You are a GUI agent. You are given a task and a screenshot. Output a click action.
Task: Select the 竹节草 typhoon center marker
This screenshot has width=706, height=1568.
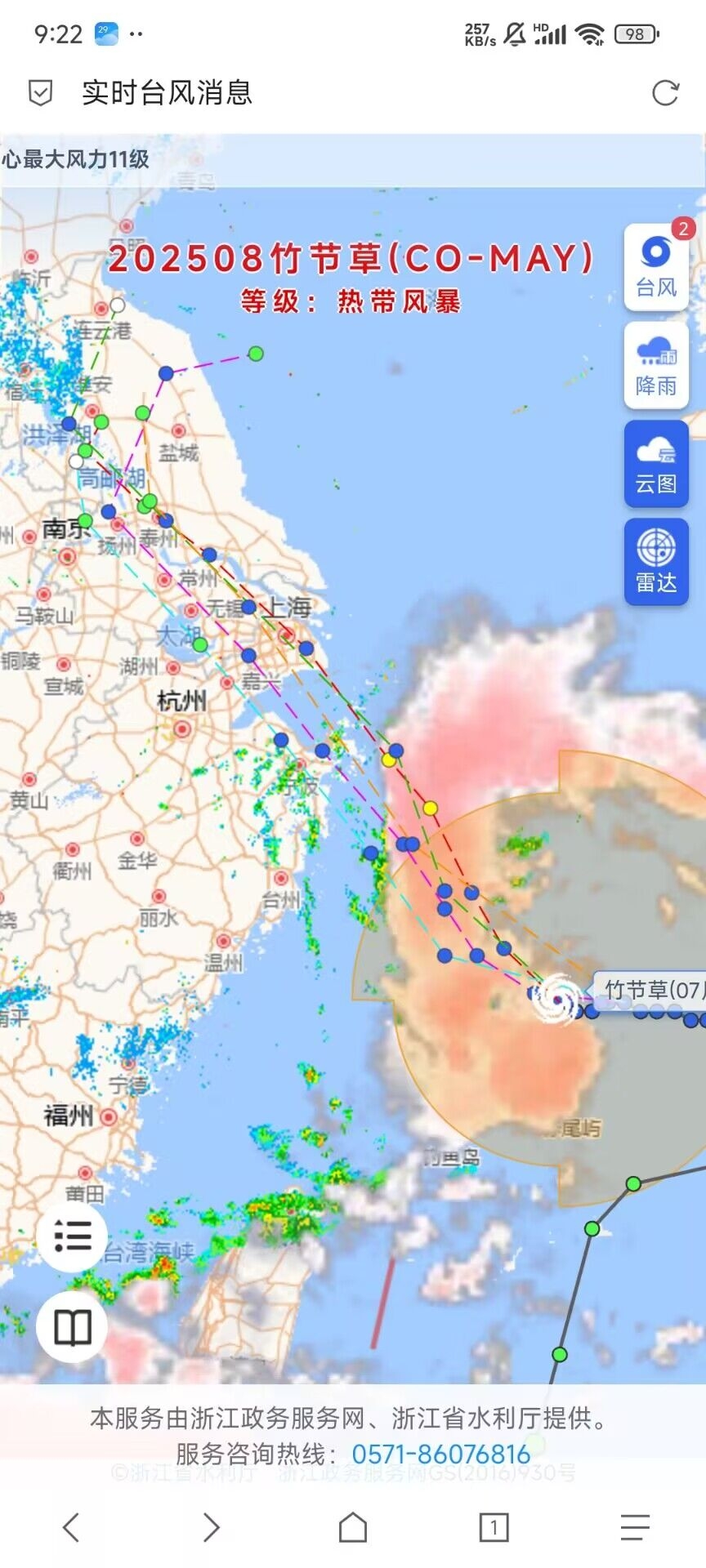[x=559, y=997]
